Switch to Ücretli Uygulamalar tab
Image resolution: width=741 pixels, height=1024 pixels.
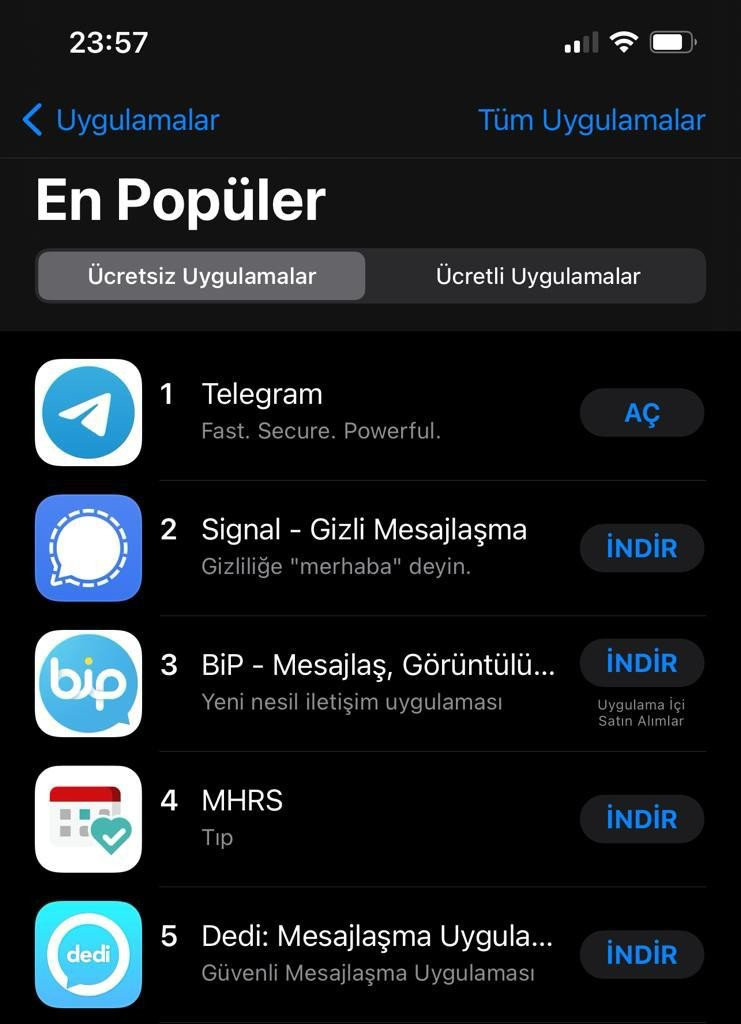click(x=538, y=277)
